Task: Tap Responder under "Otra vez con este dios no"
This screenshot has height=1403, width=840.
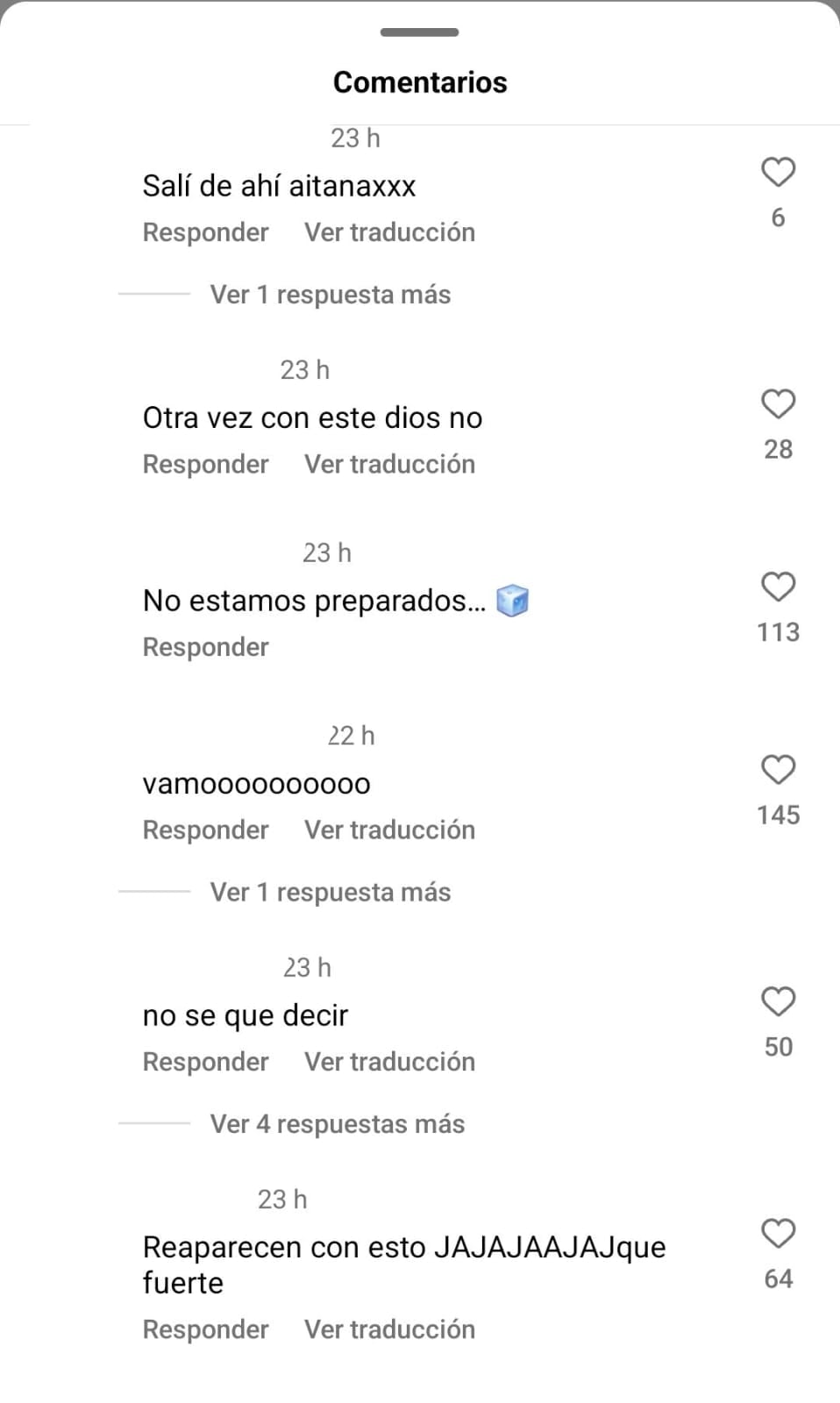Action: point(205,464)
